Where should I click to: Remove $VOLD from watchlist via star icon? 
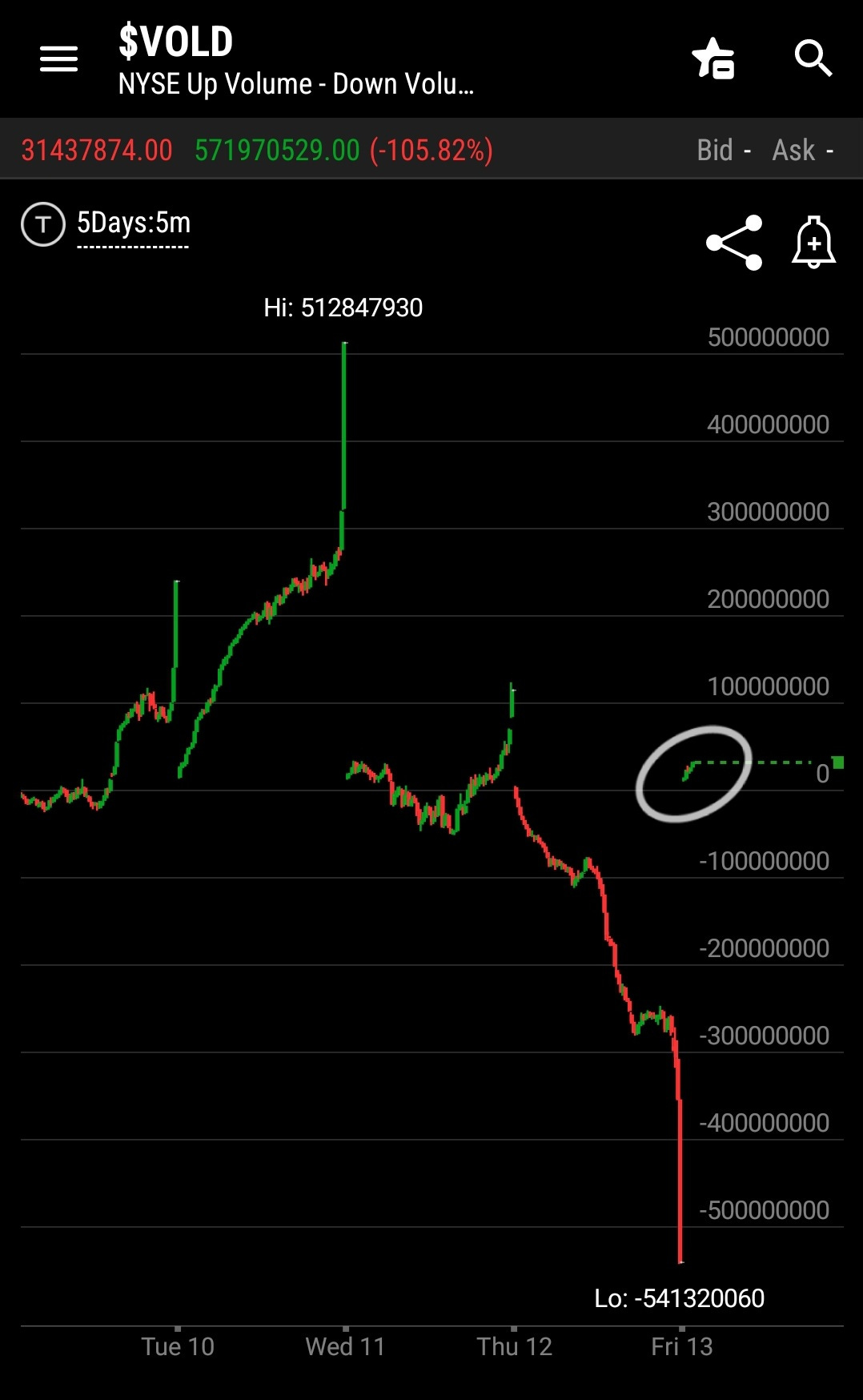point(713,58)
